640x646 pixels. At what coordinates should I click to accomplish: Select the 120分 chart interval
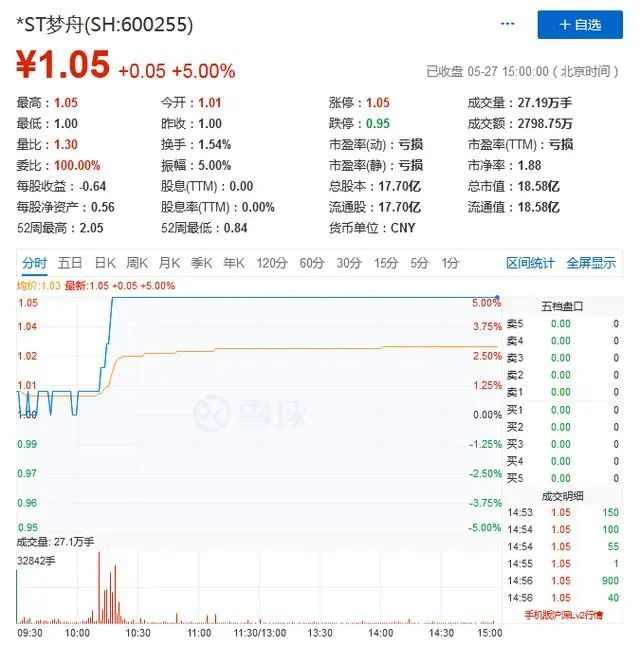272,263
